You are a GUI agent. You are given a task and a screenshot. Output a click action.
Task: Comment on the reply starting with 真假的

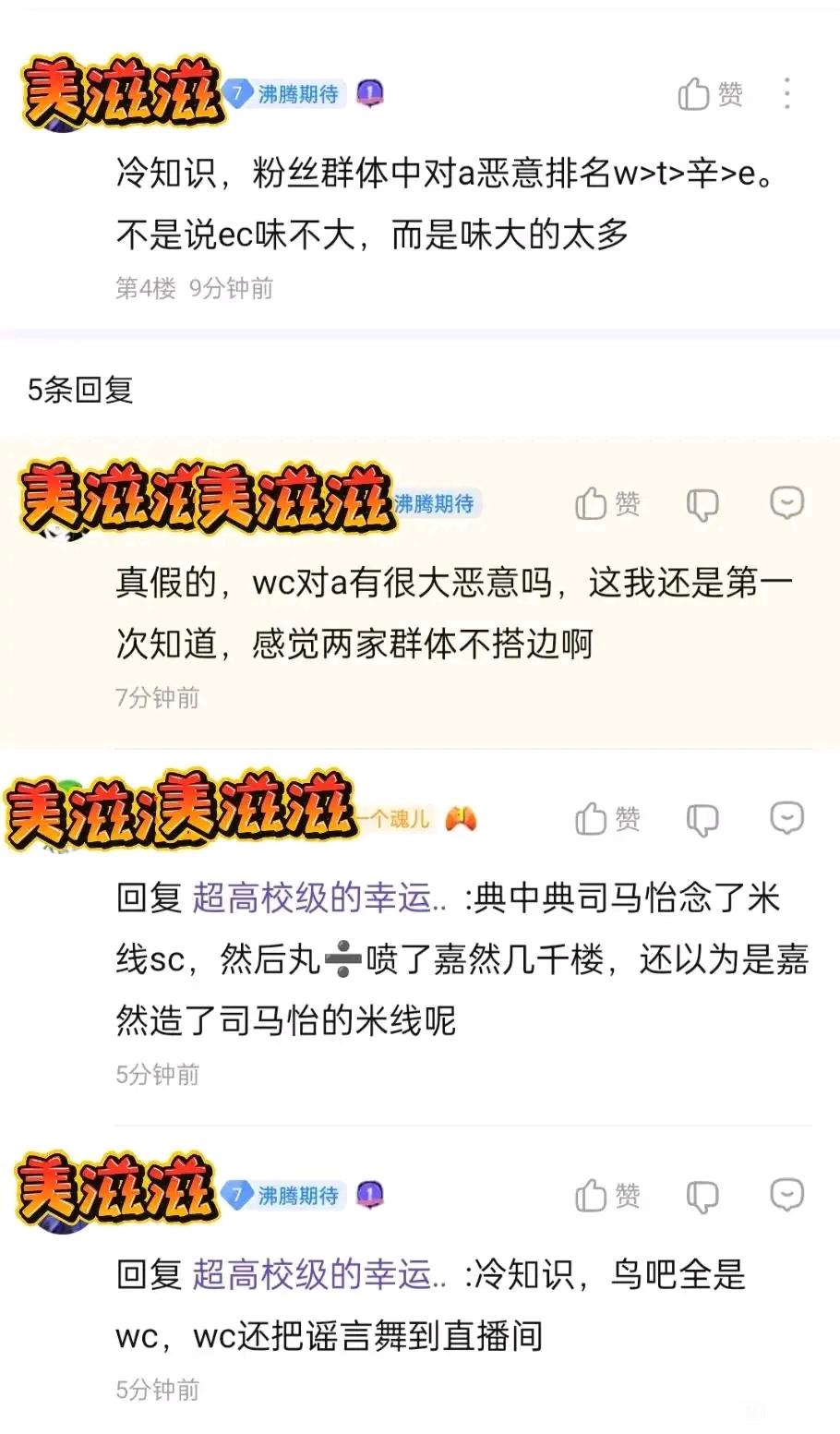click(786, 503)
